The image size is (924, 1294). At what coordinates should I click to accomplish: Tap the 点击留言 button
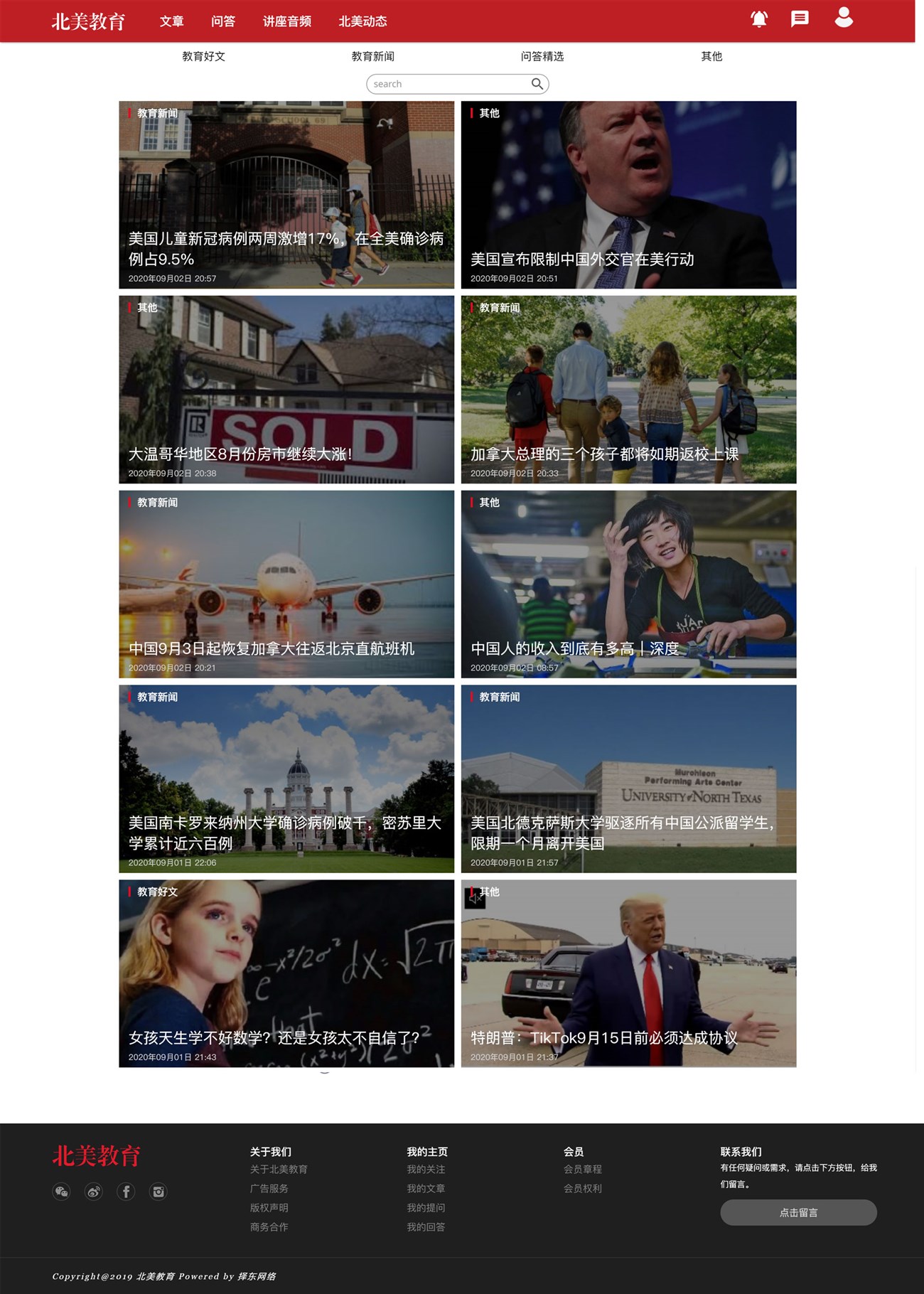click(x=798, y=1212)
